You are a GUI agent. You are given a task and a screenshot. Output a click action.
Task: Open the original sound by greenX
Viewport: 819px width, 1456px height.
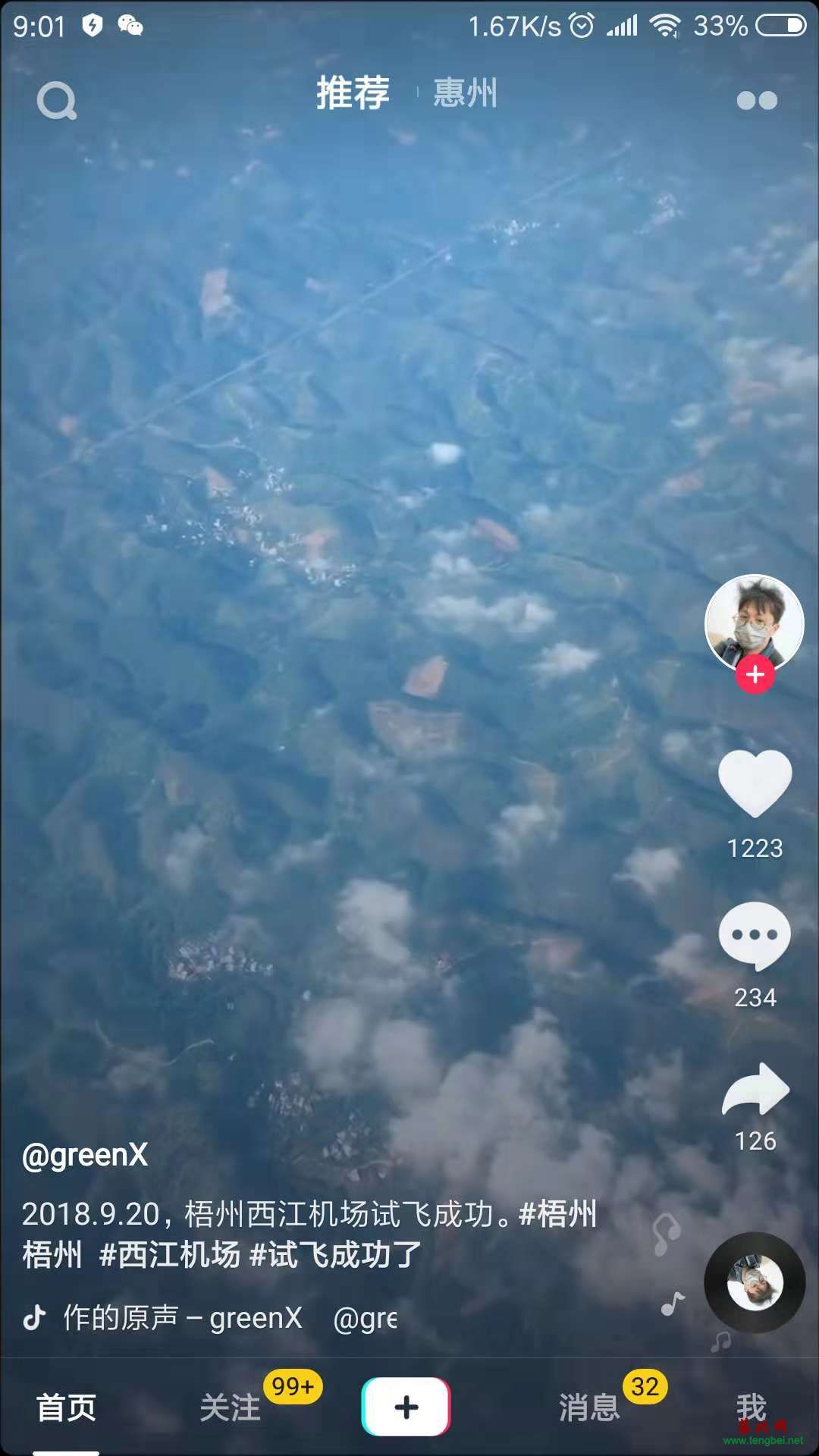[x=182, y=1318]
